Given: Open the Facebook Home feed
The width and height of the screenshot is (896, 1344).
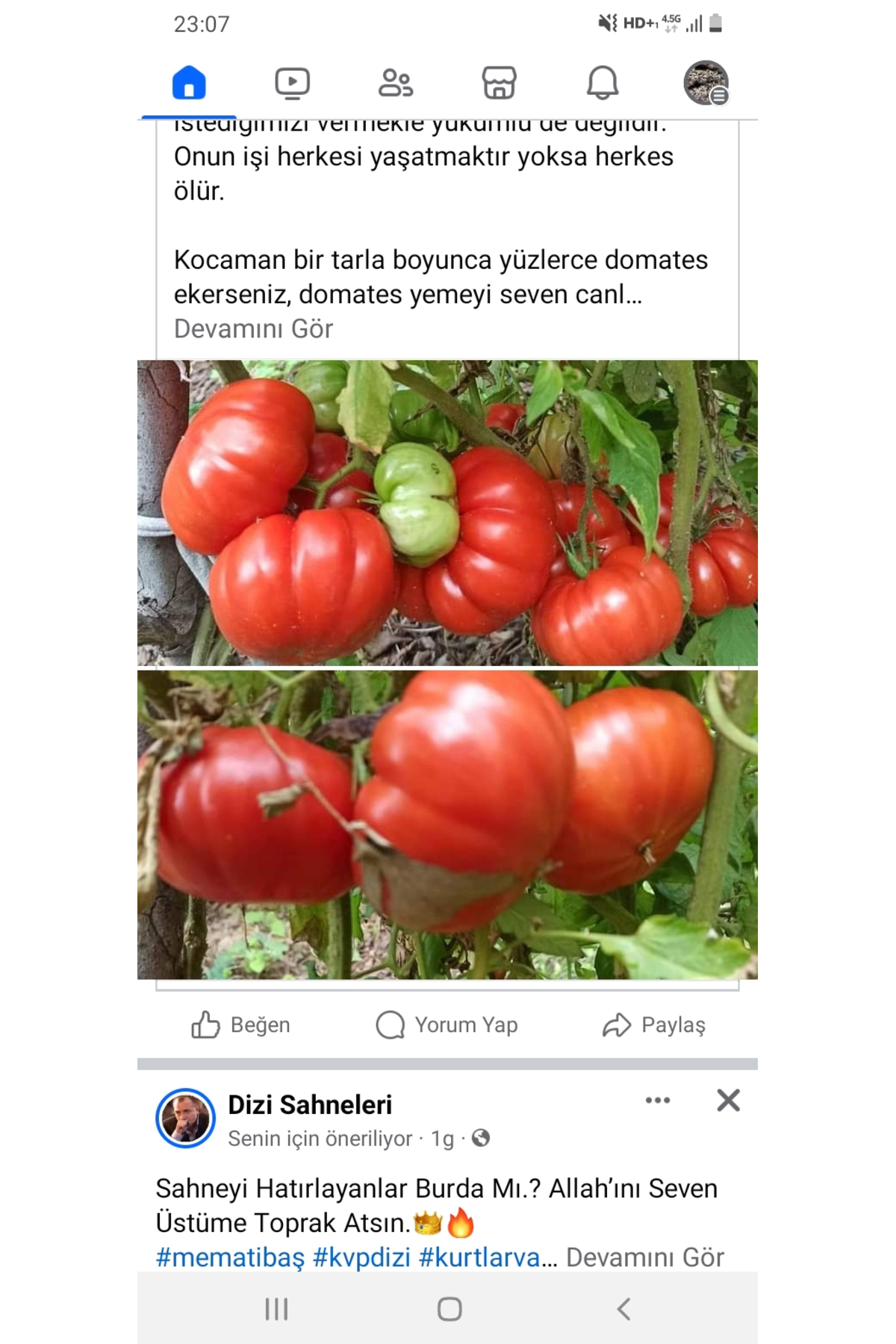Looking at the screenshot, I should [x=189, y=84].
